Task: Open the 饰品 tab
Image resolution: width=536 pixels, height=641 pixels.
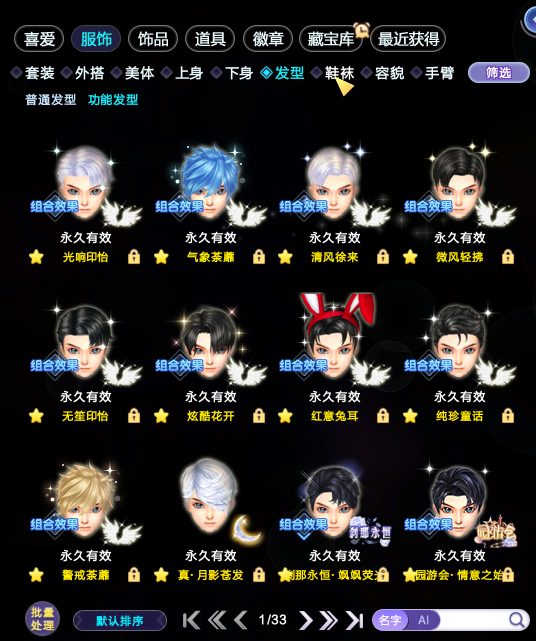Action: [x=153, y=39]
